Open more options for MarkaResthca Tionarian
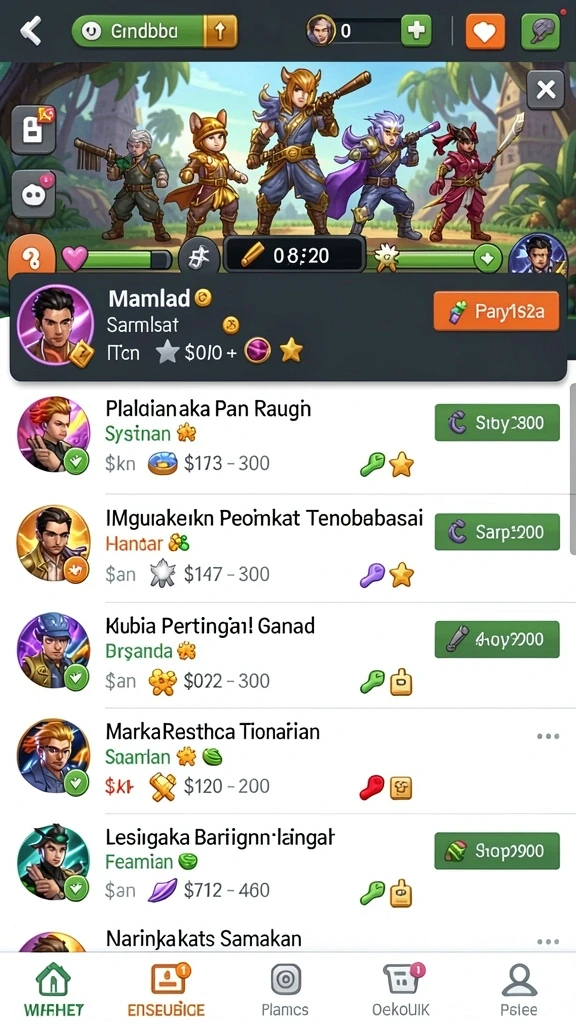576x1024 pixels. 547,736
